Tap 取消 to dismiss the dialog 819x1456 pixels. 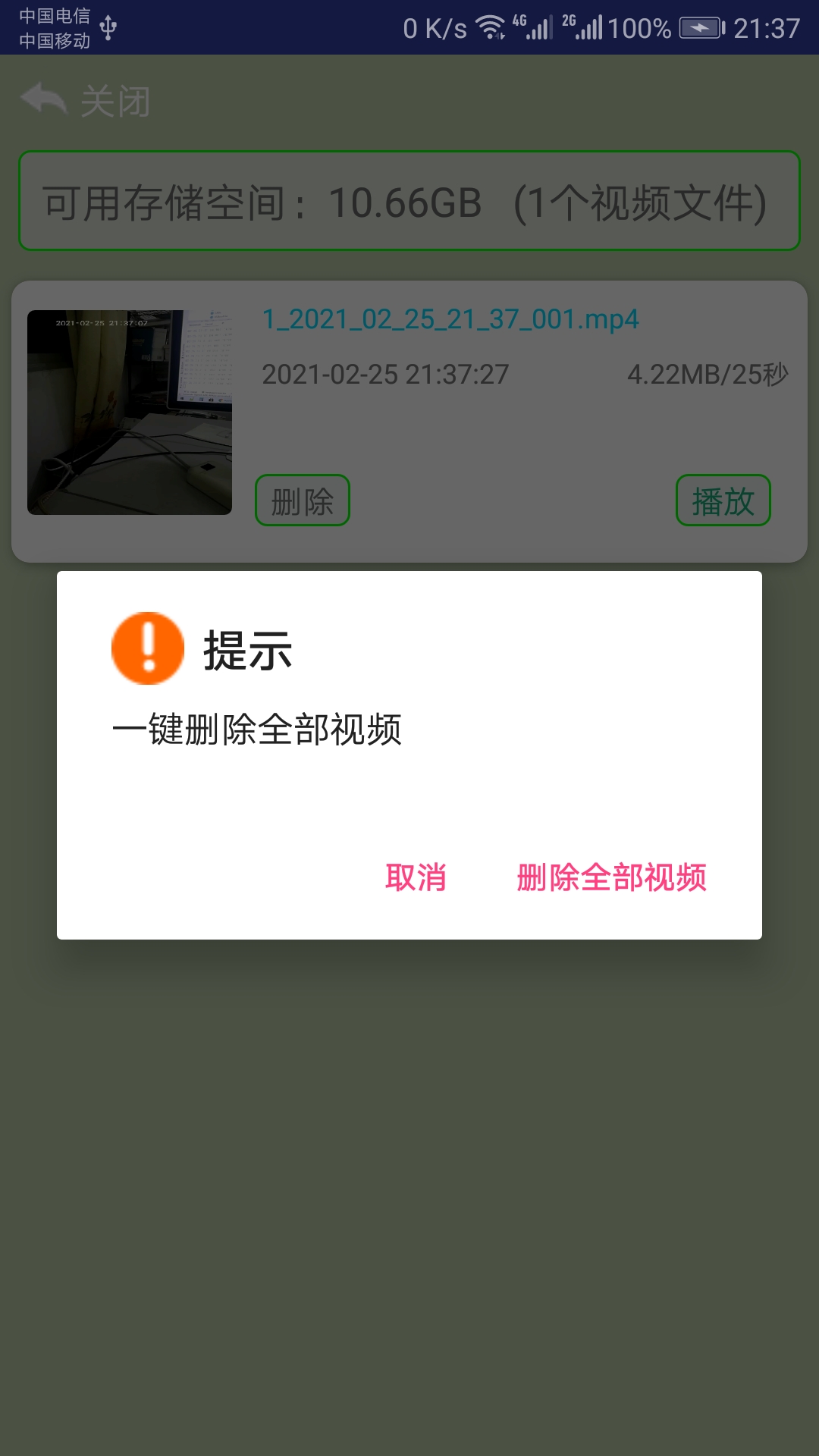(x=417, y=877)
